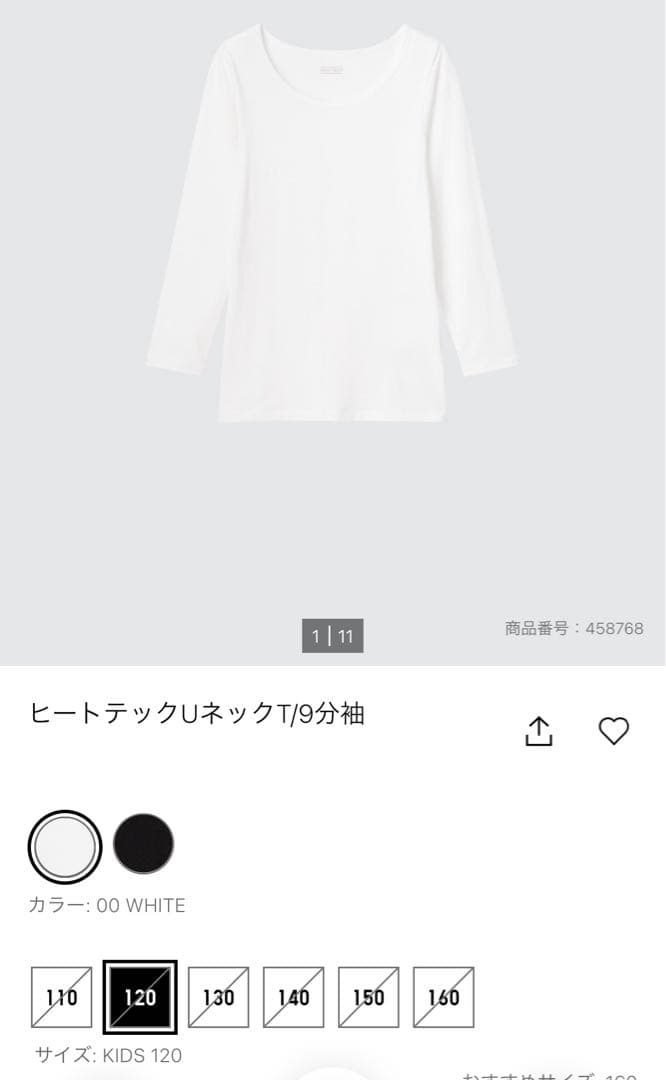Pick size 130

tap(218, 997)
